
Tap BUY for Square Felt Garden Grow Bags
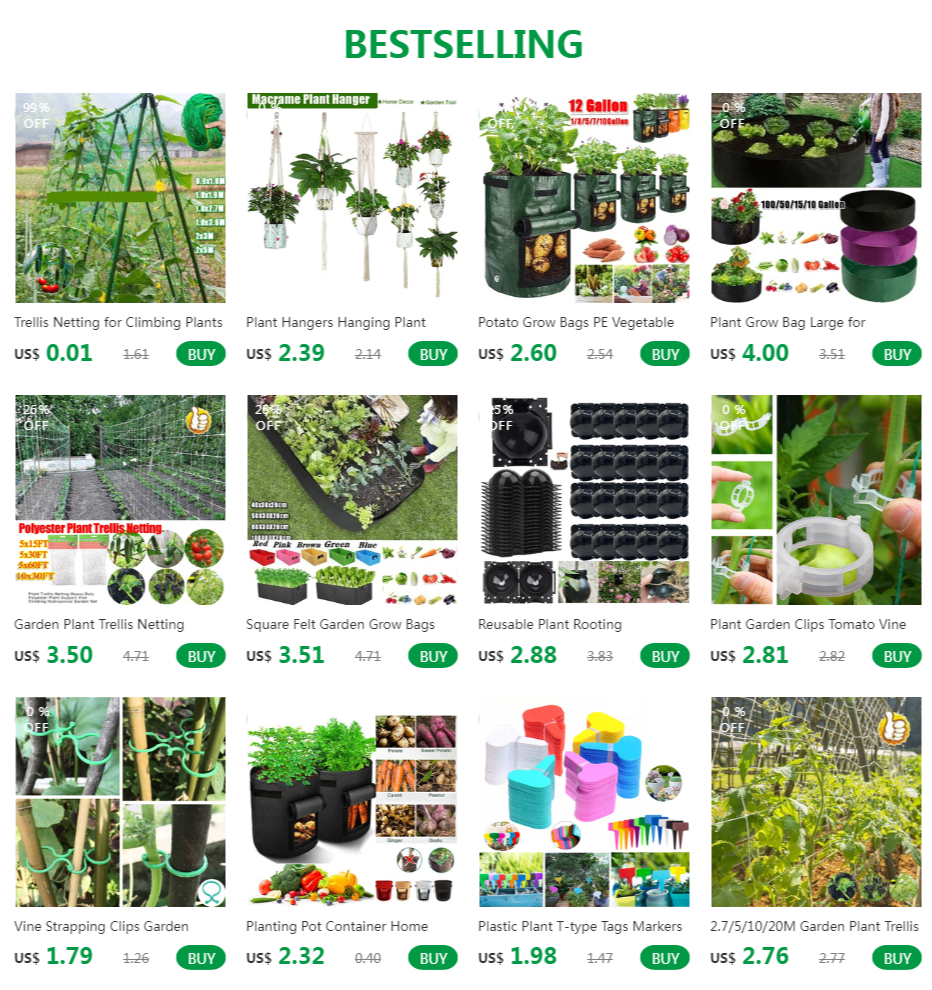click(433, 656)
